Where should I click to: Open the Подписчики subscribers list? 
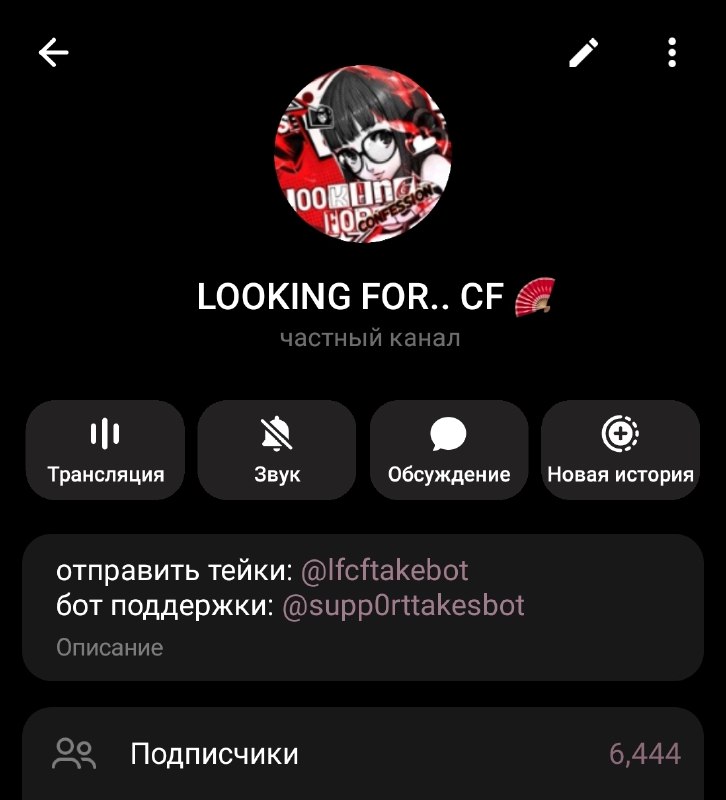[363, 754]
